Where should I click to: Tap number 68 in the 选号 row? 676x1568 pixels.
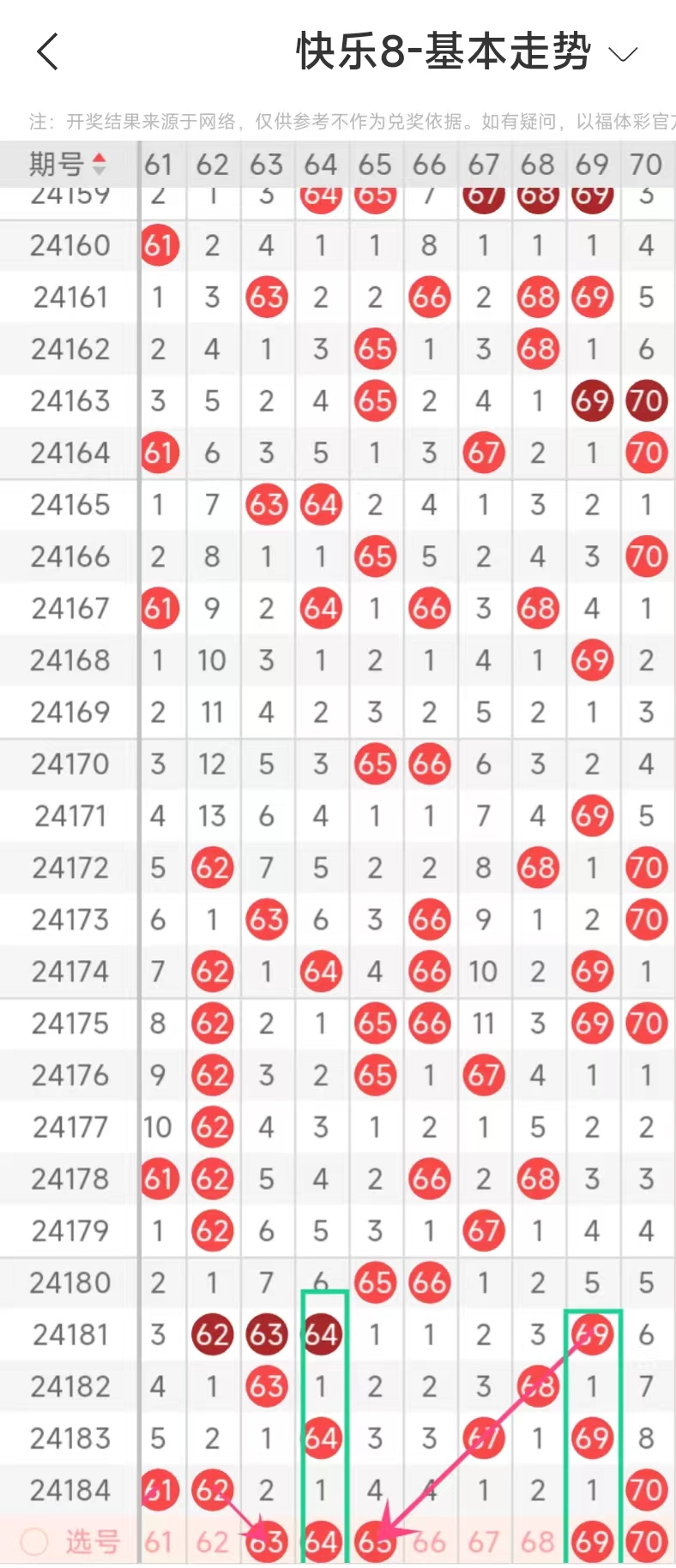(x=538, y=1541)
